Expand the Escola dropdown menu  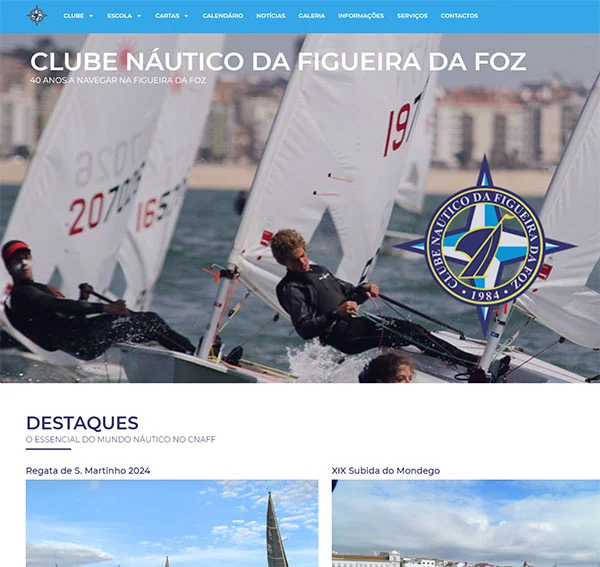click(x=124, y=16)
